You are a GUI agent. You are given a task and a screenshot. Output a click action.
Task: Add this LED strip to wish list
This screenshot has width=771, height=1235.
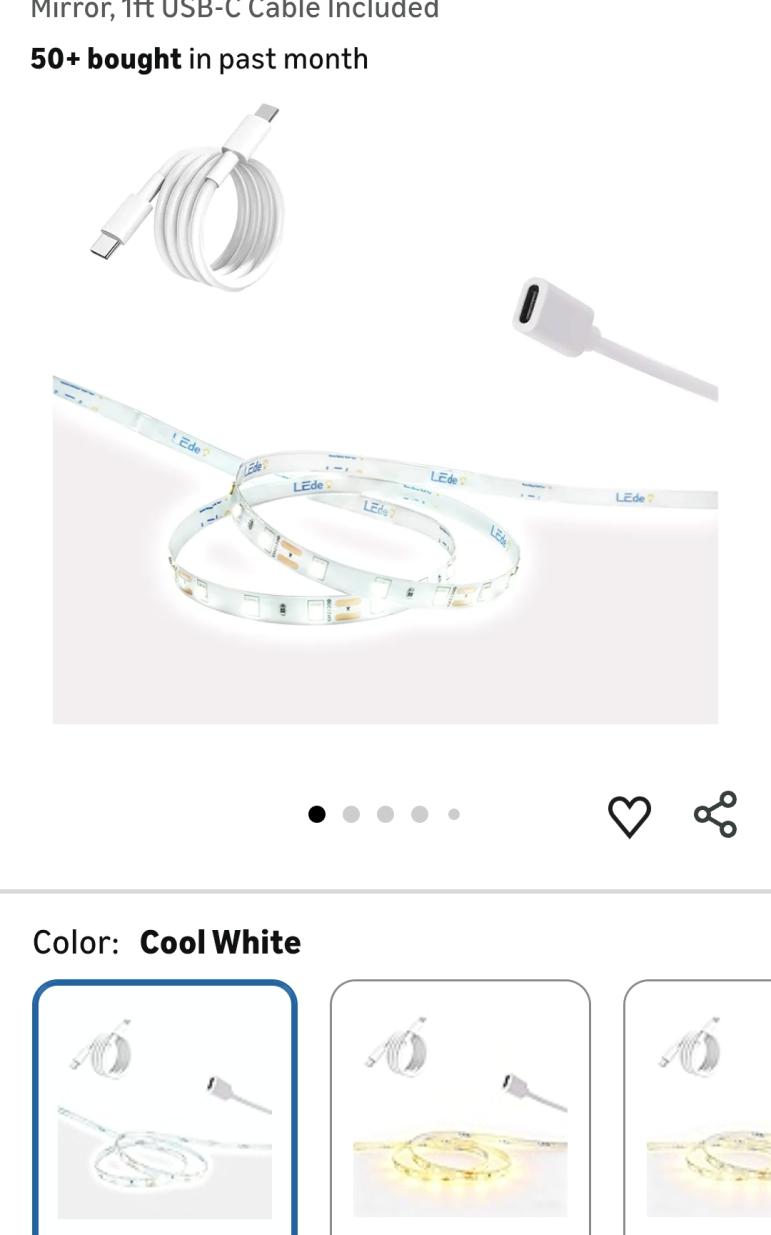[x=629, y=816]
